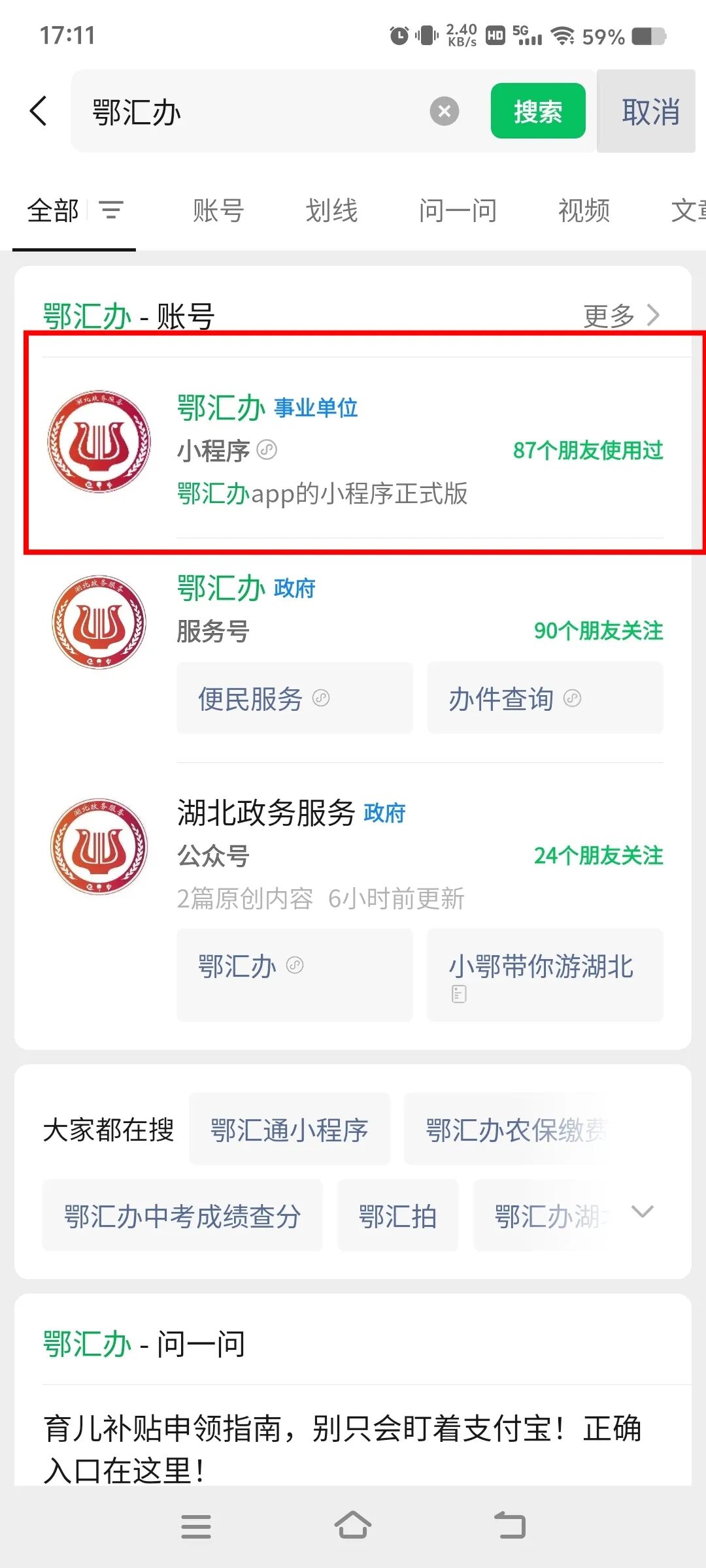Switch to the 账号 tab
The image size is (706, 1568).
[218, 211]
